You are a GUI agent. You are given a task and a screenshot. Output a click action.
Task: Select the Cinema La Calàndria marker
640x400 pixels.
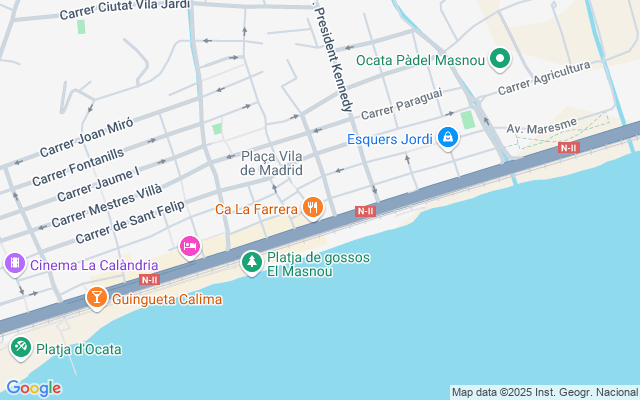(x=15, y=264)
